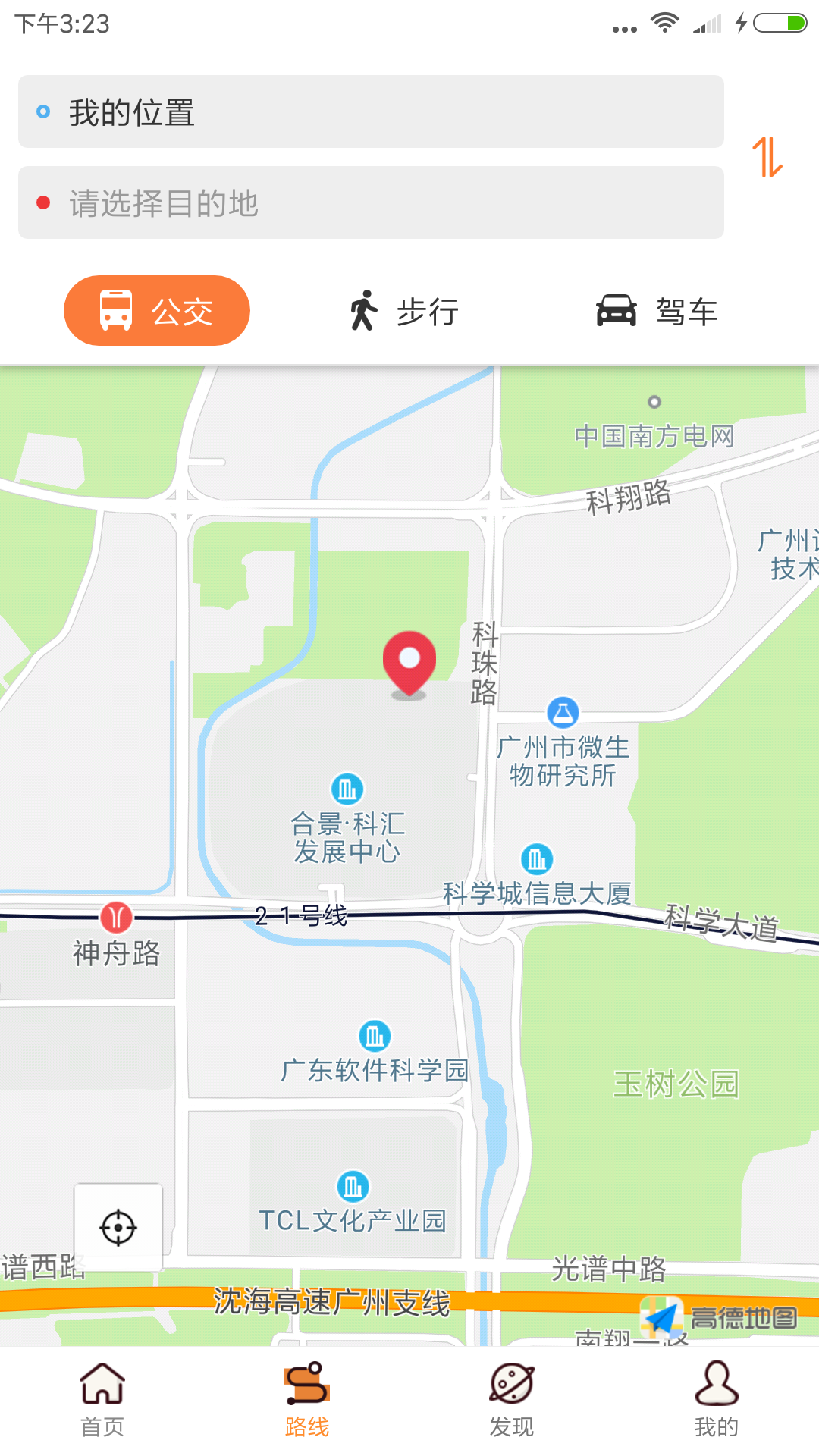Tap the 科学城信息大厦 building icon
The width and height of the screenshot is (819, 1456).
537,859
